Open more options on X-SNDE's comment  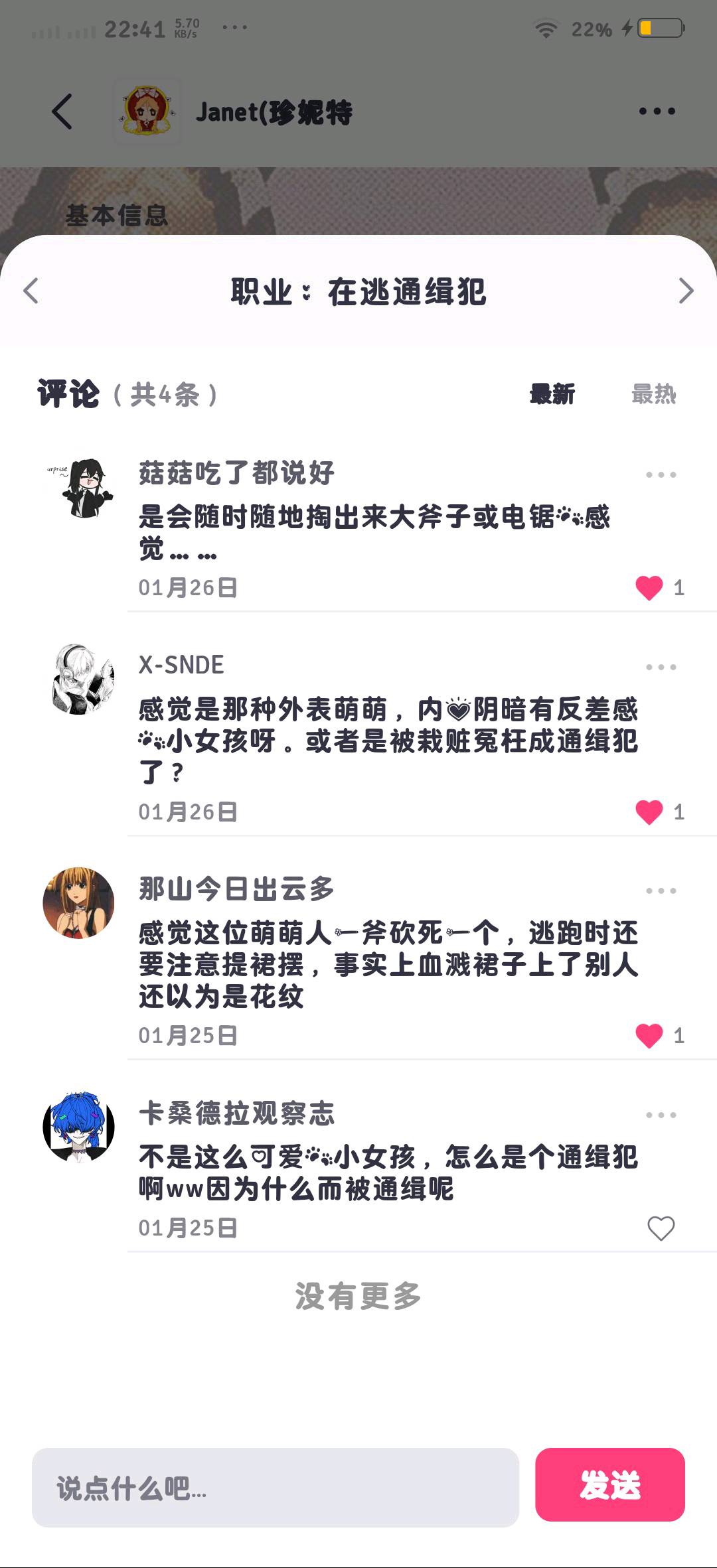click(661, 667)
